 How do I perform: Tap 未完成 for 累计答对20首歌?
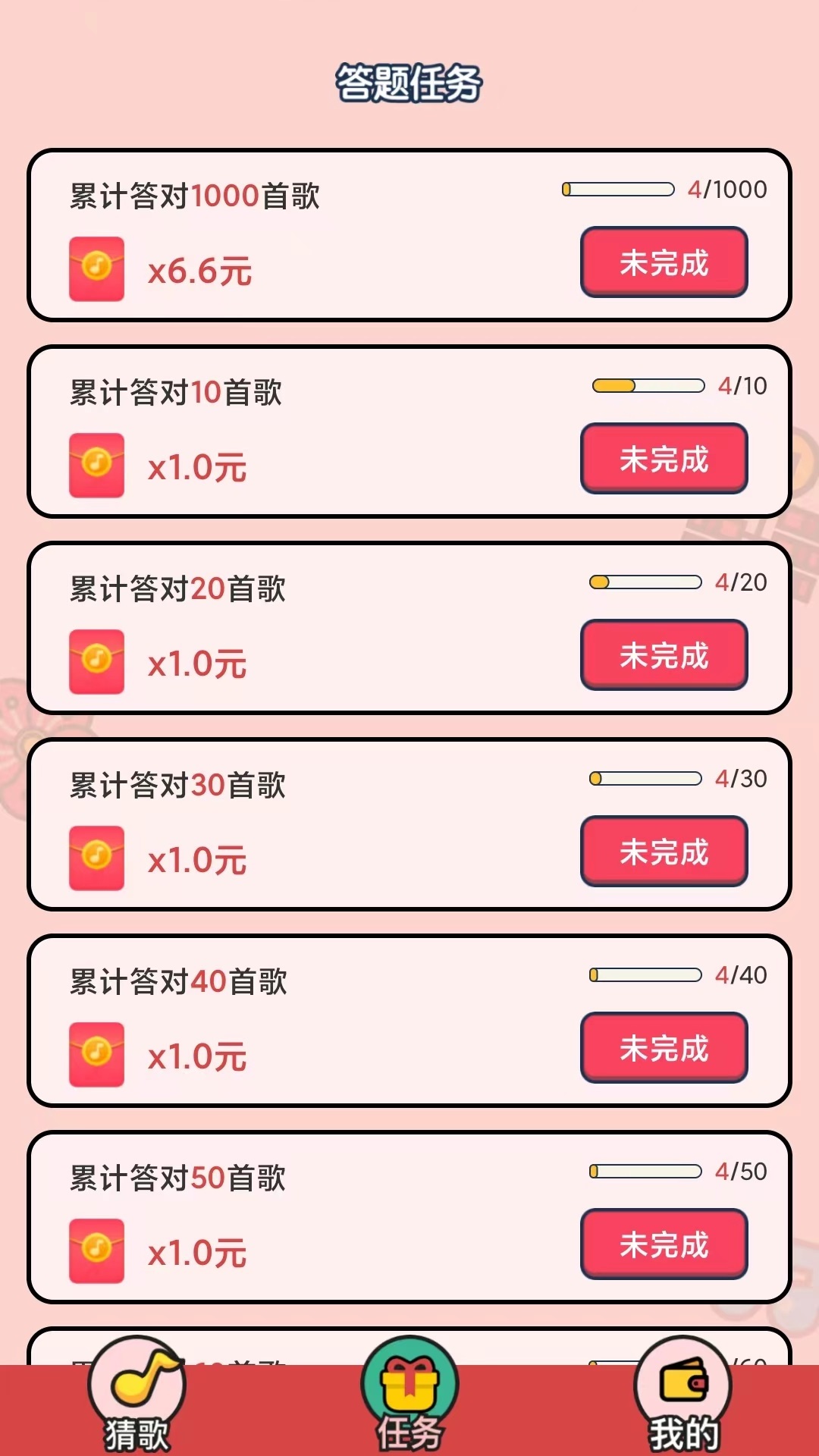click(664, 655)
